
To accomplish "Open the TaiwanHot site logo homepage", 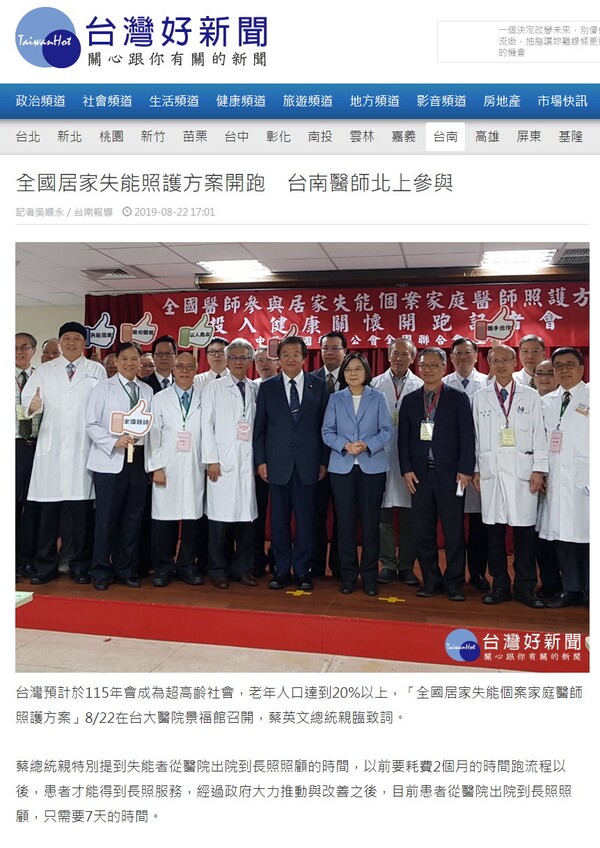I will click(142, 38).
